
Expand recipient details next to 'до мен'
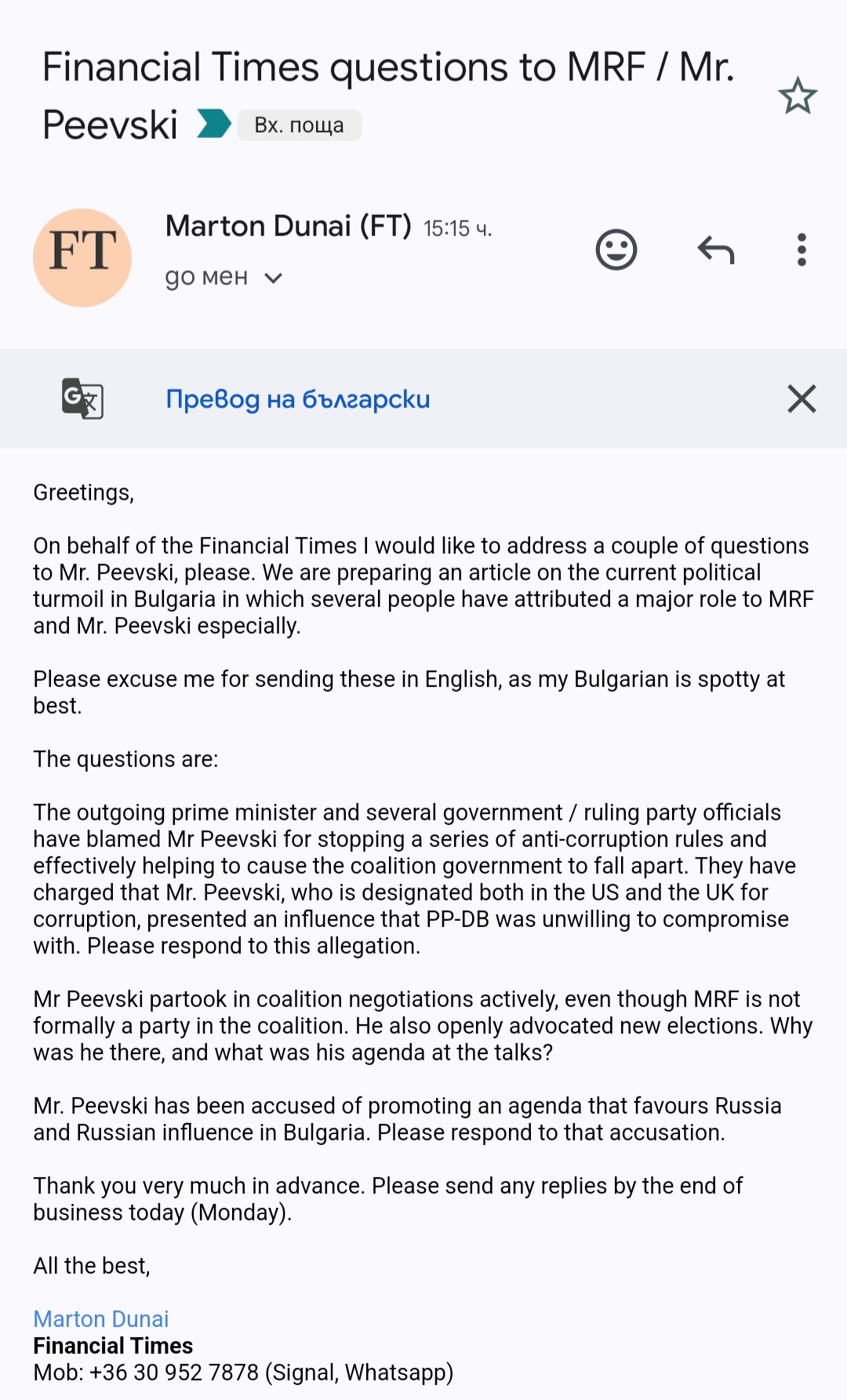click(273, 278)
